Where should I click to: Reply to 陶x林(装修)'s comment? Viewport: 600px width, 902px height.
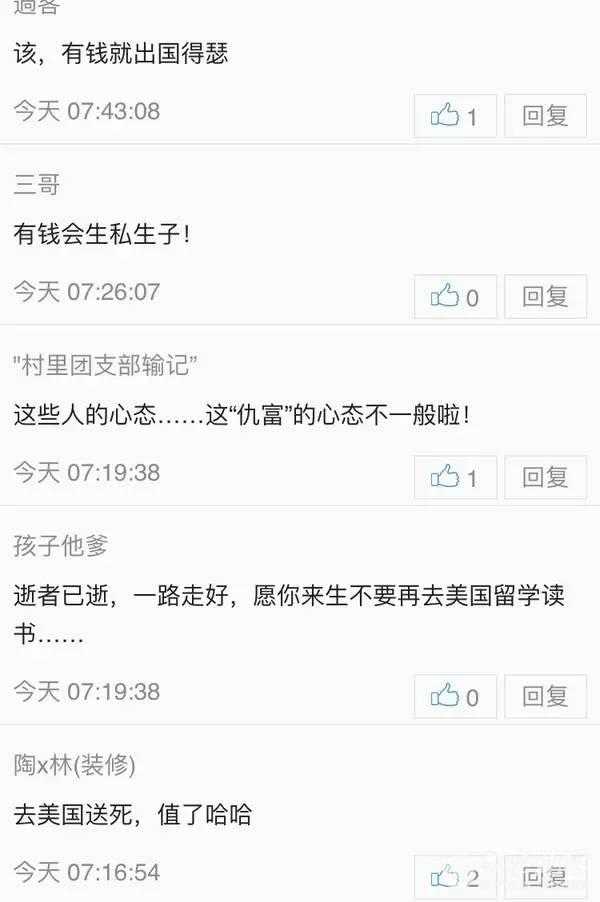point(545,877)
